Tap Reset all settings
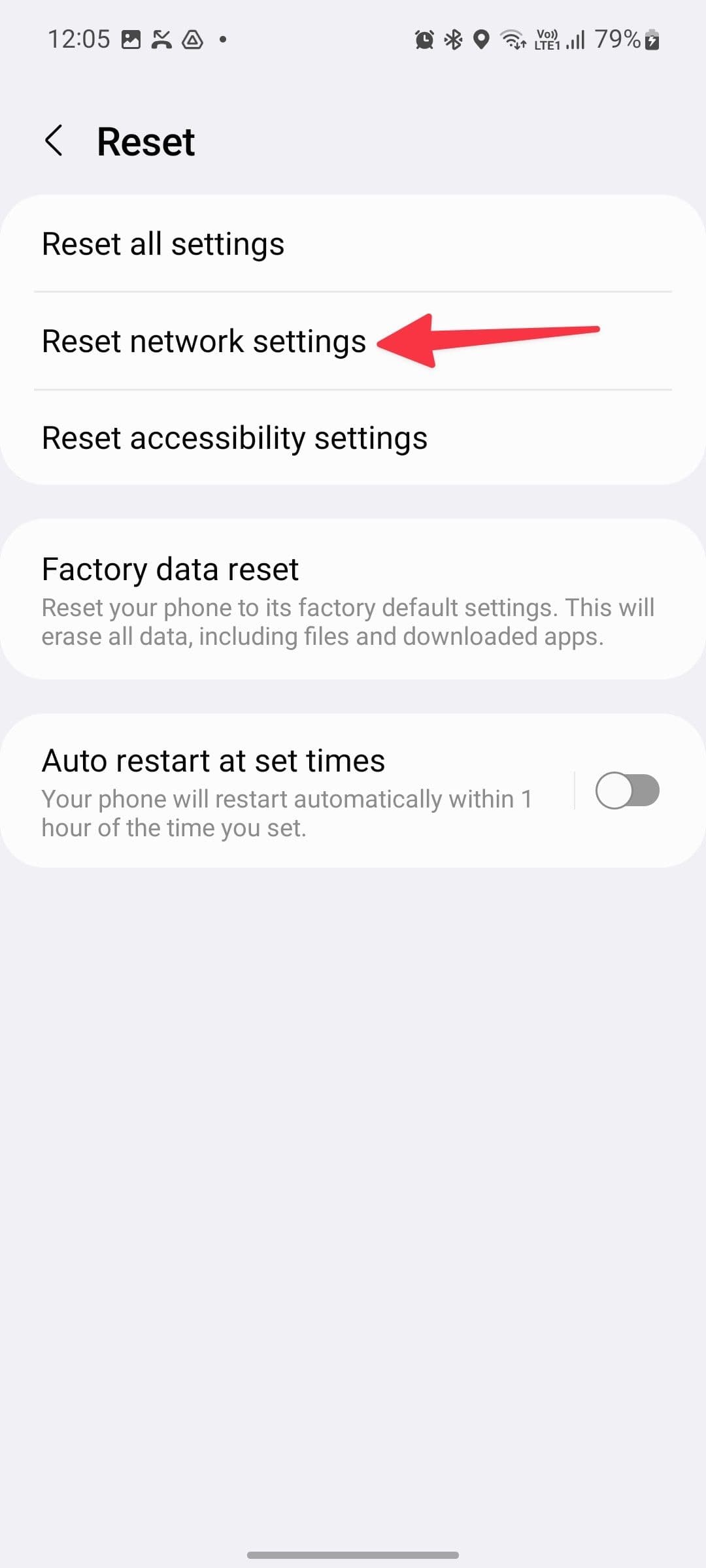706x1568 pixels. click(x=163, y=244)
